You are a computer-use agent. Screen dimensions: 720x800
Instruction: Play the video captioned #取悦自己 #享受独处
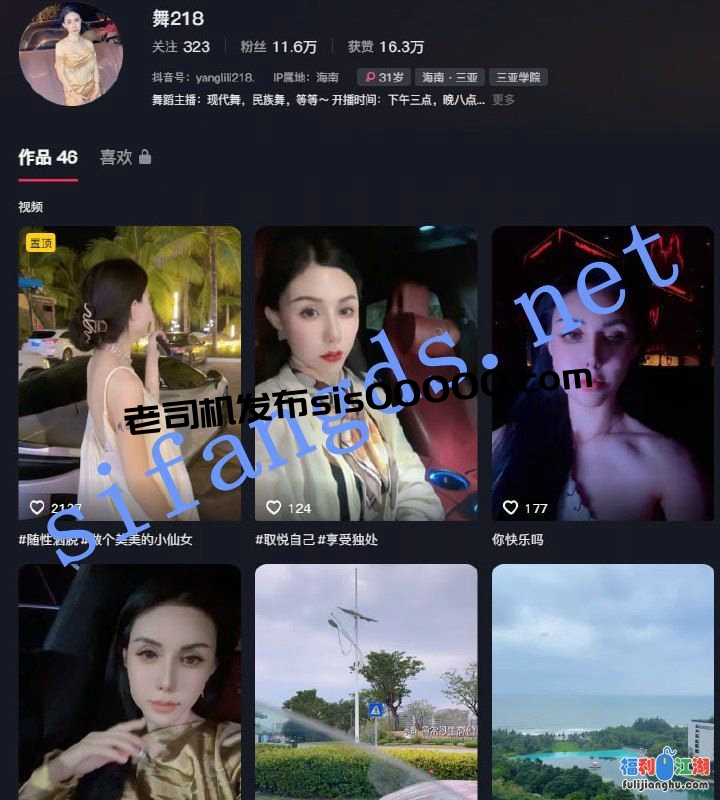pyautogui.click(x=365, y=373)
